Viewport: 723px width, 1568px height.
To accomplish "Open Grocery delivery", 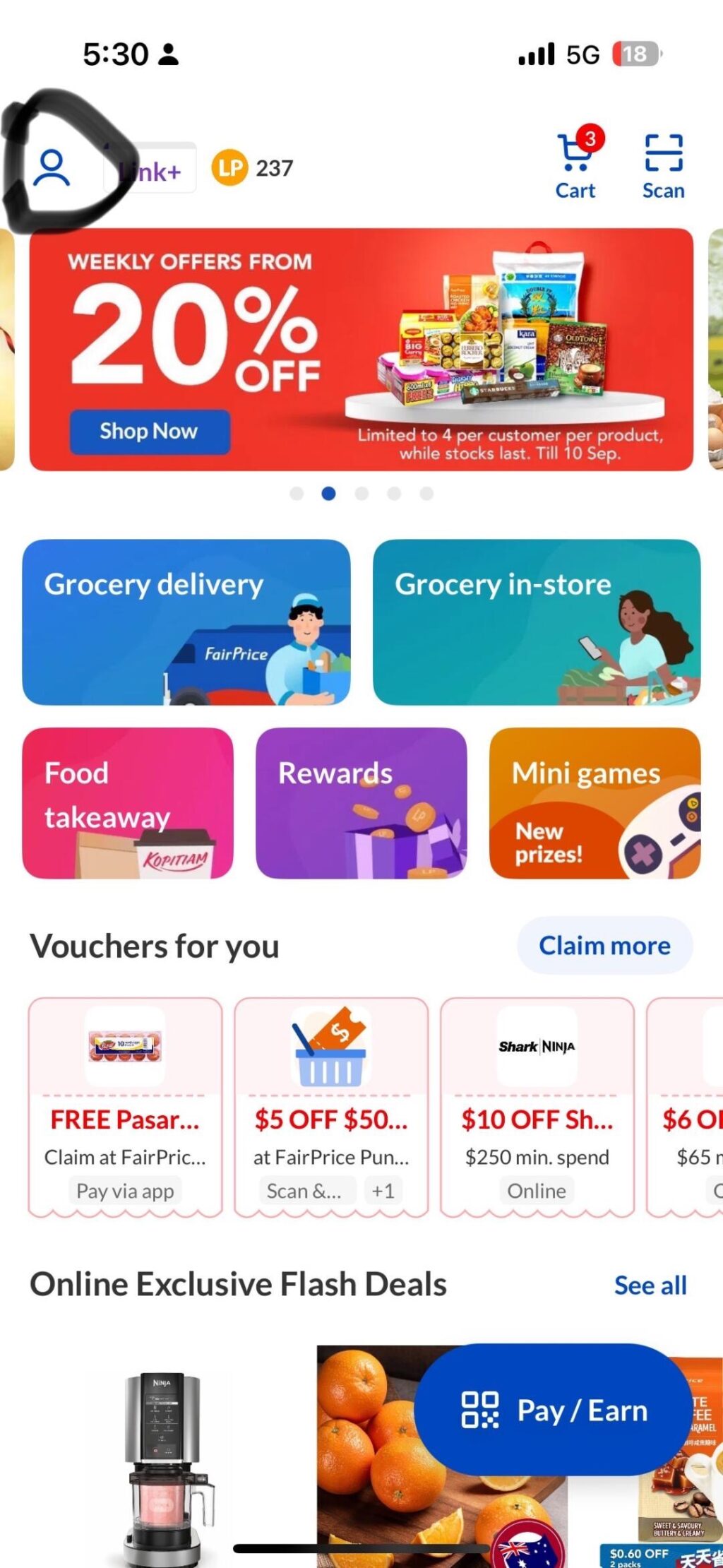I will coord(186,622).
